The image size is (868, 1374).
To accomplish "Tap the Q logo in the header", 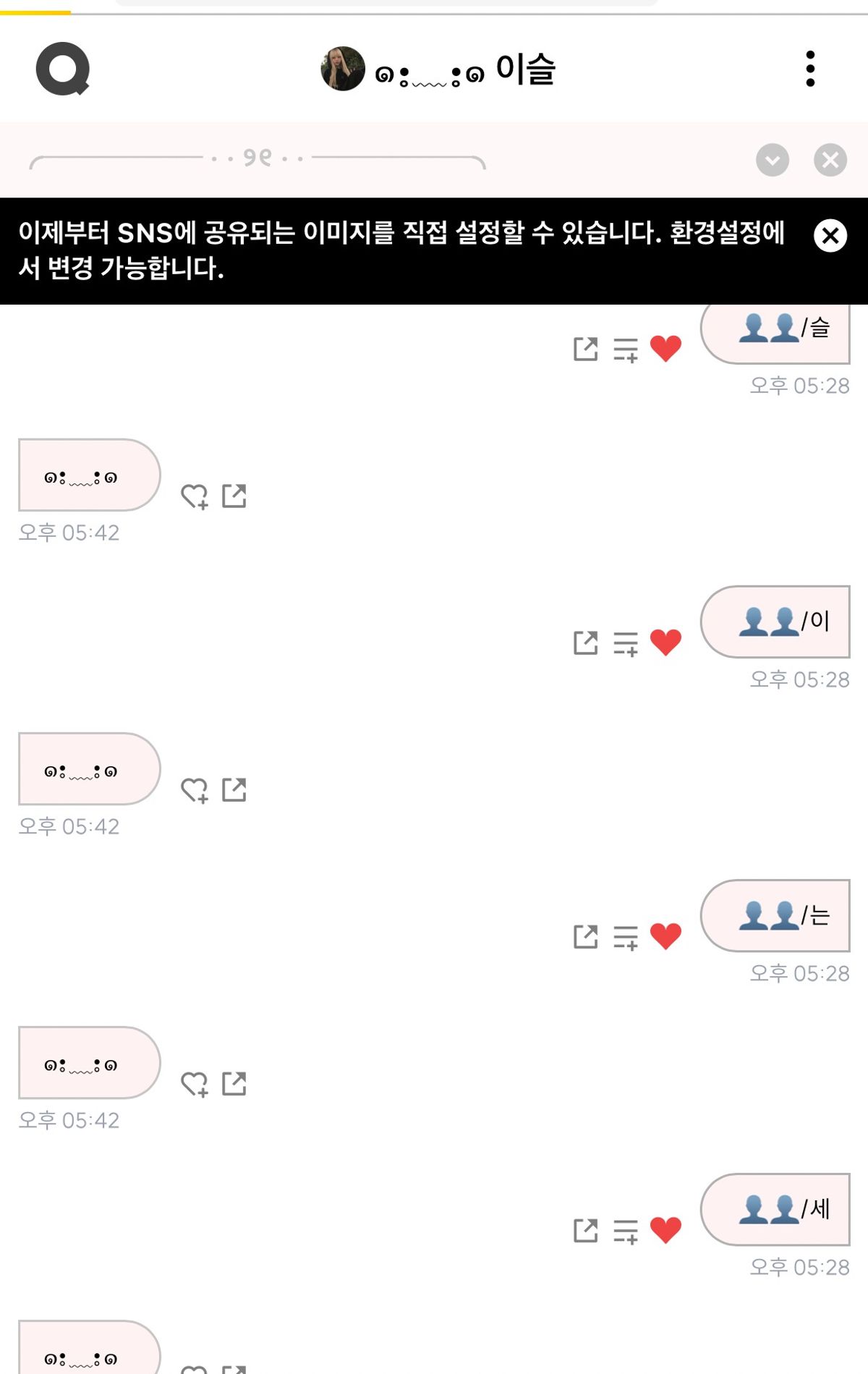I will pyautogui.click(x=63, y=69).
